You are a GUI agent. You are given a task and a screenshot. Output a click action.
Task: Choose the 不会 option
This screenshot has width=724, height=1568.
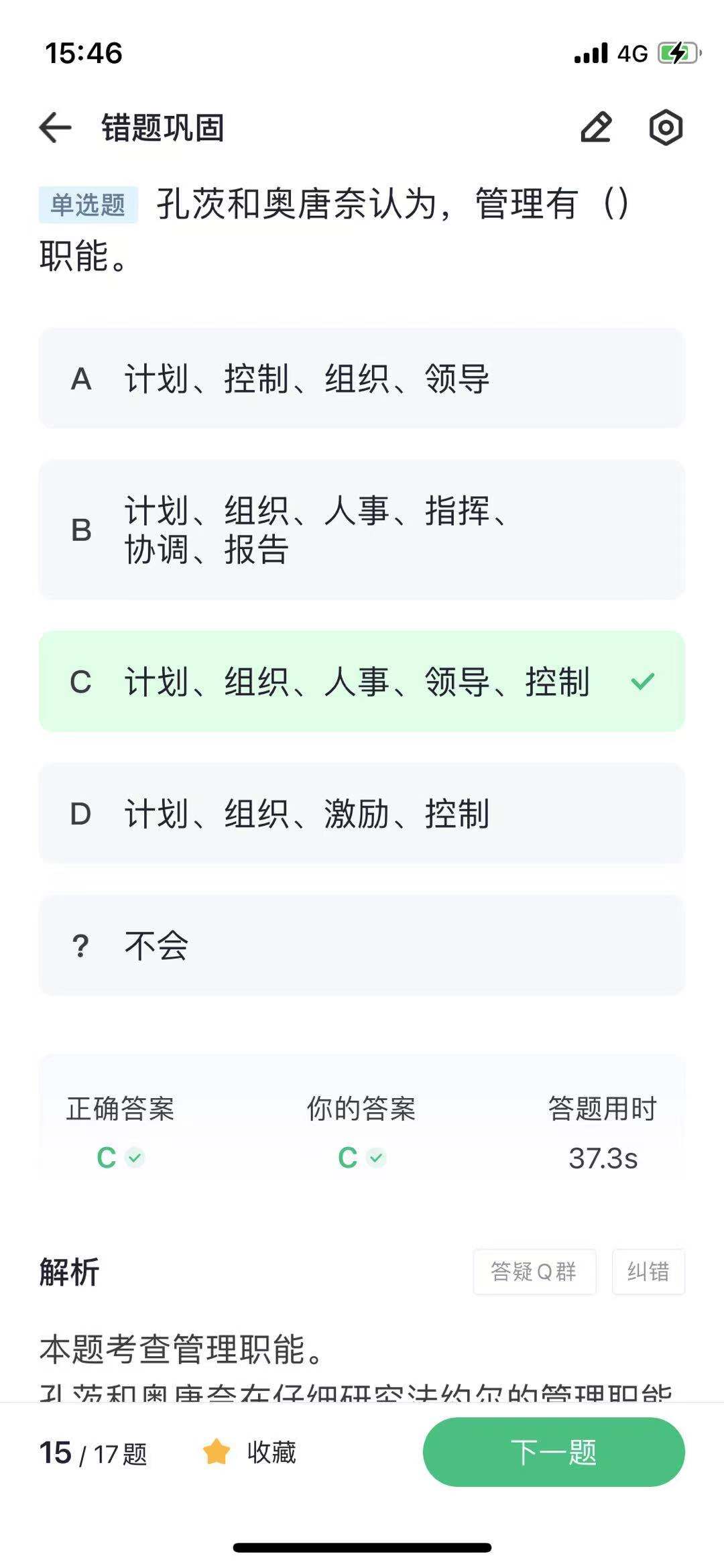click(362, 945)
